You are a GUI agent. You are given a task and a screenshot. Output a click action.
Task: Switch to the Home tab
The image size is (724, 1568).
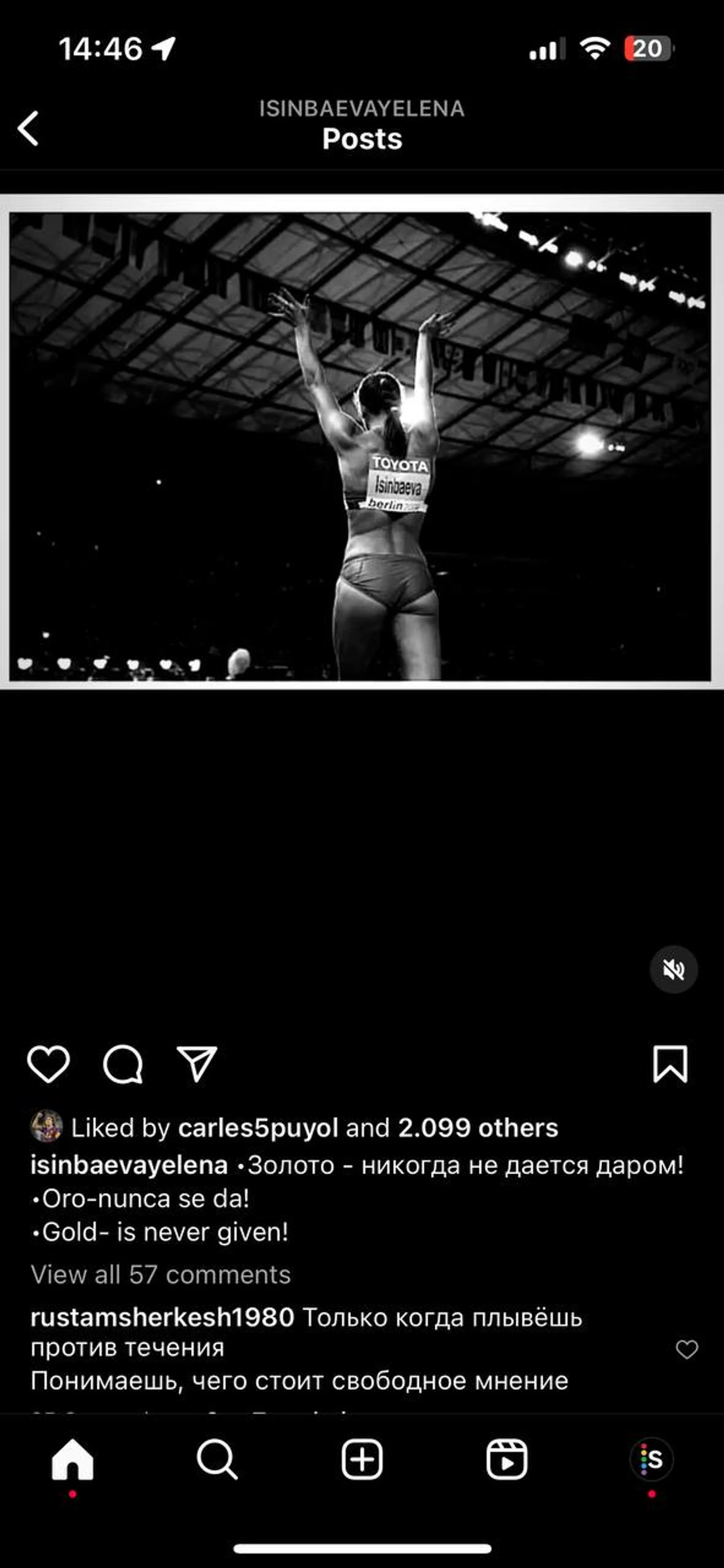pyautogui.click(x=72, y=1459)
